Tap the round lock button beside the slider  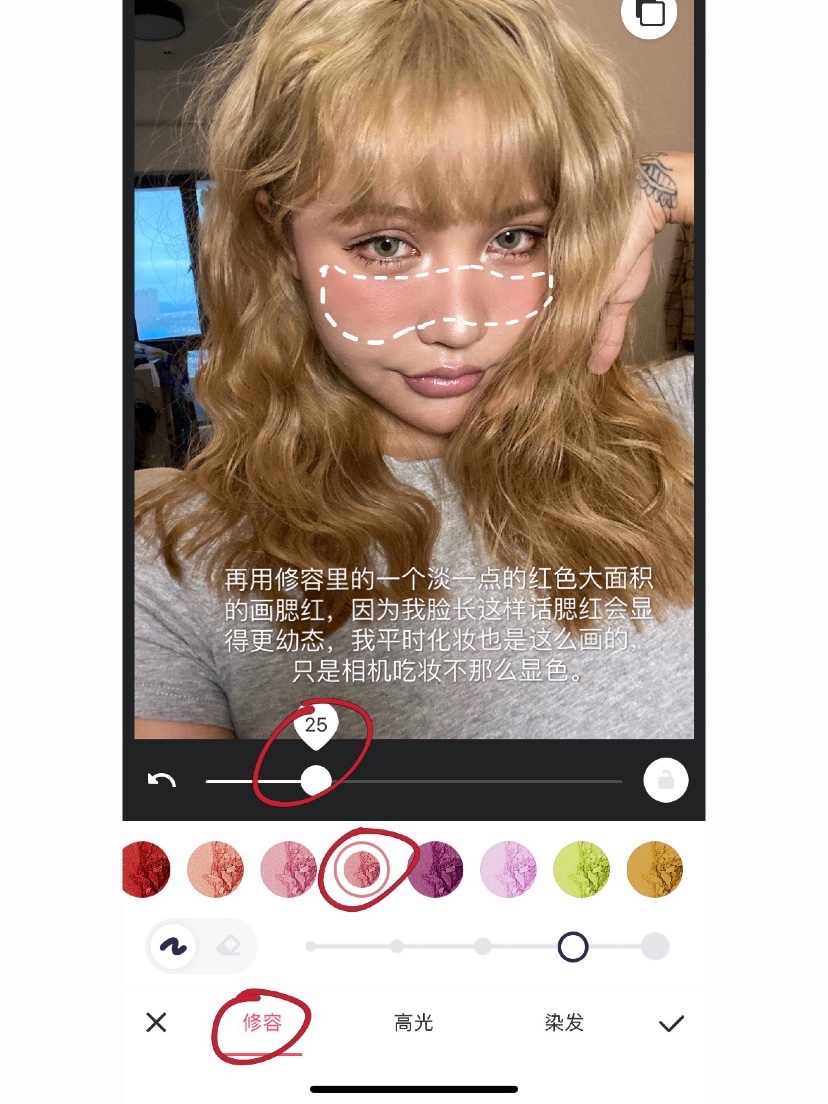click(666, 780)
